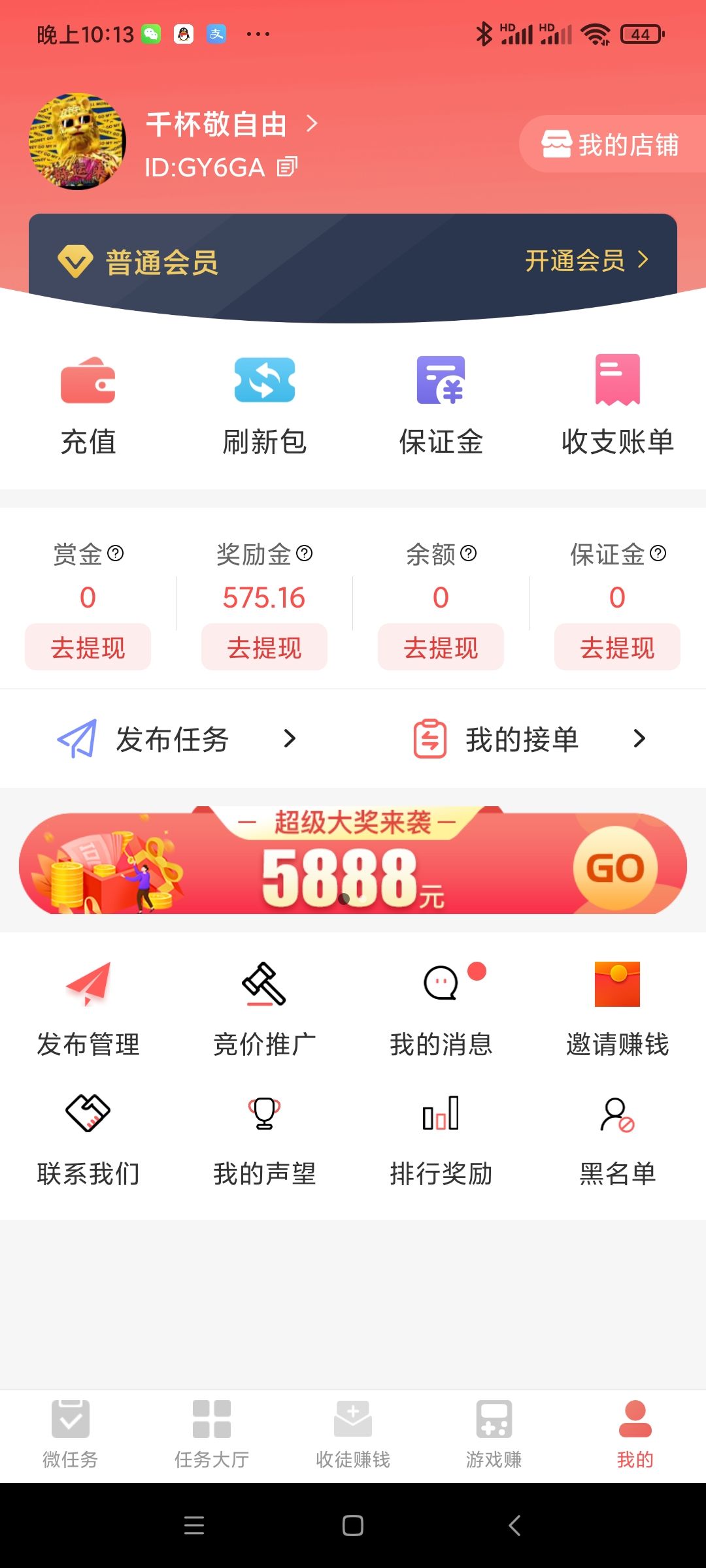The height and width of the screenshot is (1568, 706).
Task: Open 我的店铺 shop button
Action: pos(611,144)
